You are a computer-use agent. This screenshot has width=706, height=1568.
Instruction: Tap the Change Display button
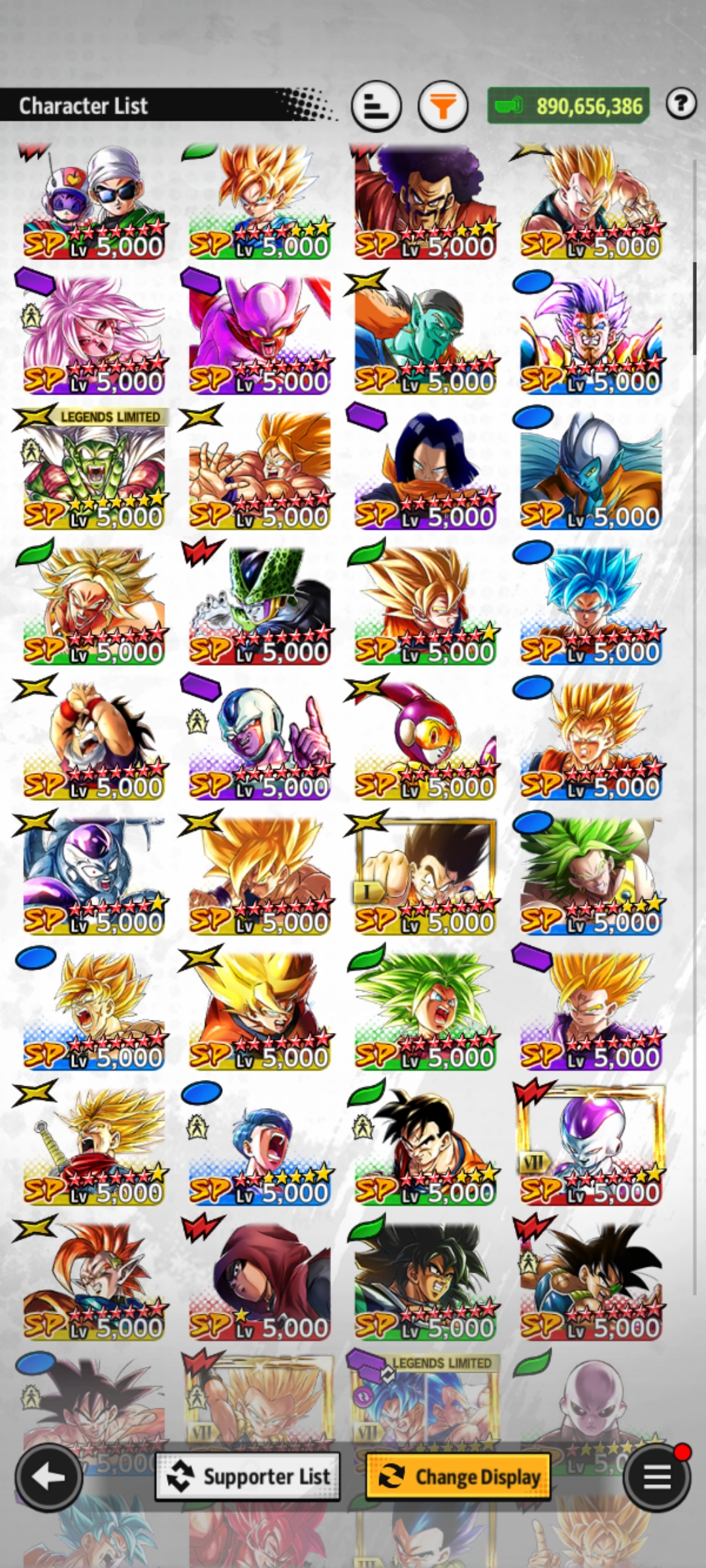coord(458,1477)
